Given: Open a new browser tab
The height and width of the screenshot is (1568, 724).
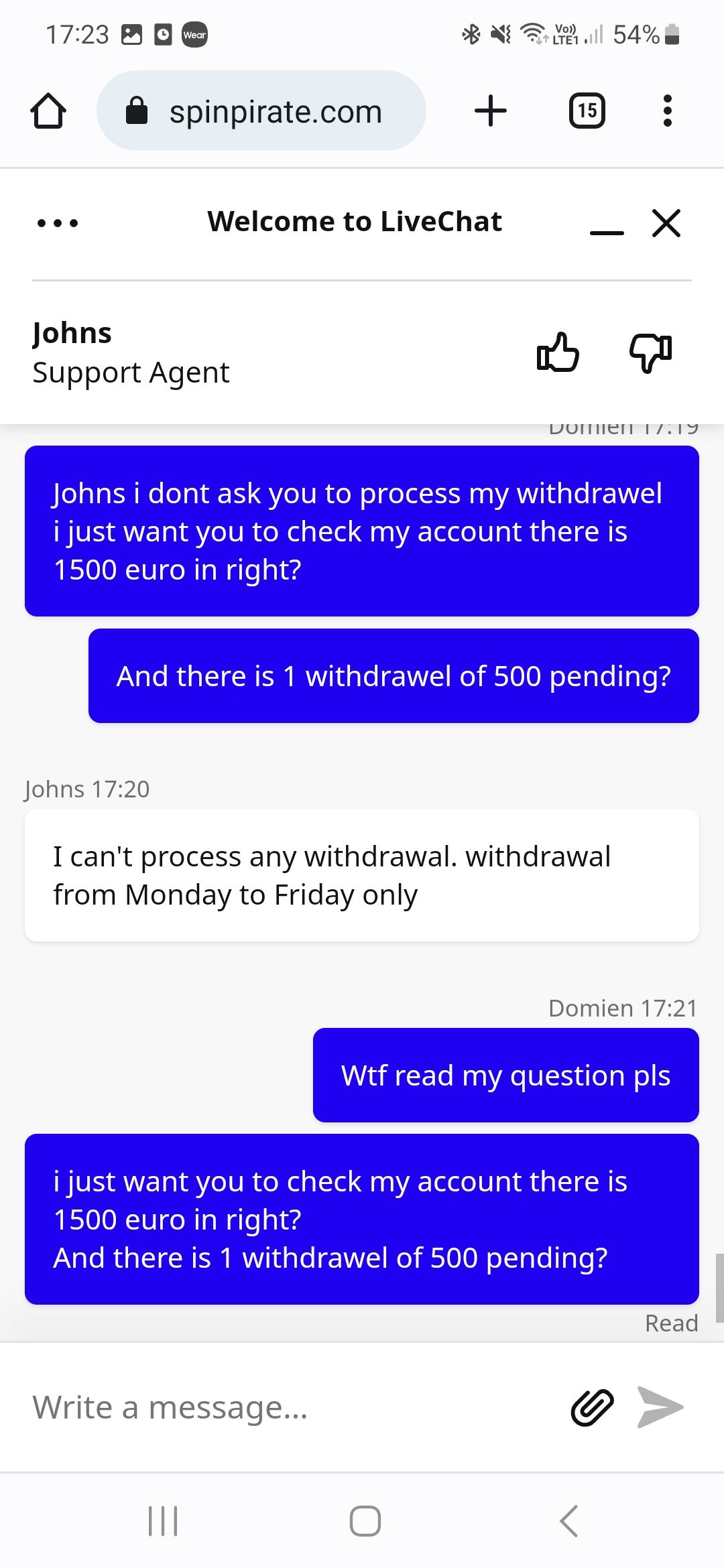Looking at the screenshot, I should click(x=491, y=111).
